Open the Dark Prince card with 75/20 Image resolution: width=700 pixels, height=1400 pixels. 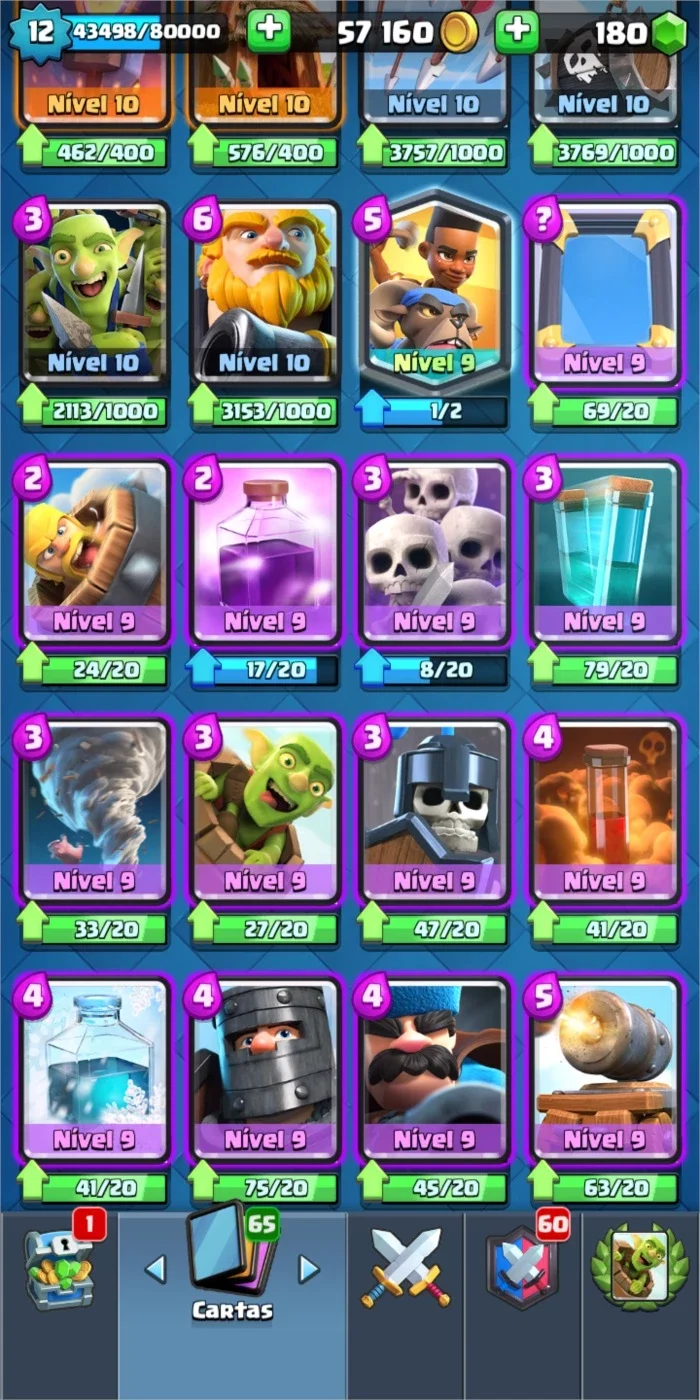click(x=264, y=1069)
